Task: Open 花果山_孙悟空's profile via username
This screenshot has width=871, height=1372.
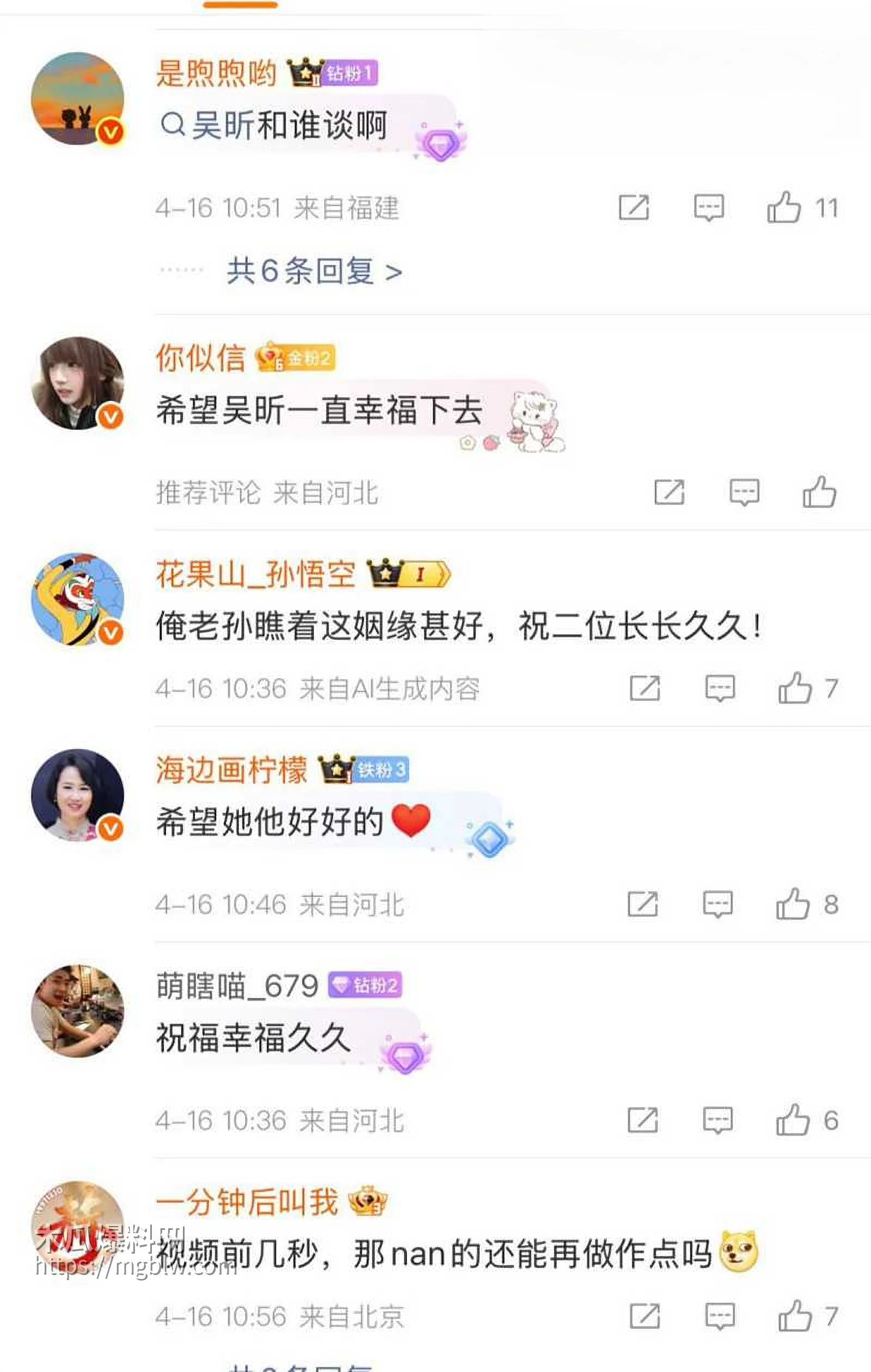Action: click(256, 575)
